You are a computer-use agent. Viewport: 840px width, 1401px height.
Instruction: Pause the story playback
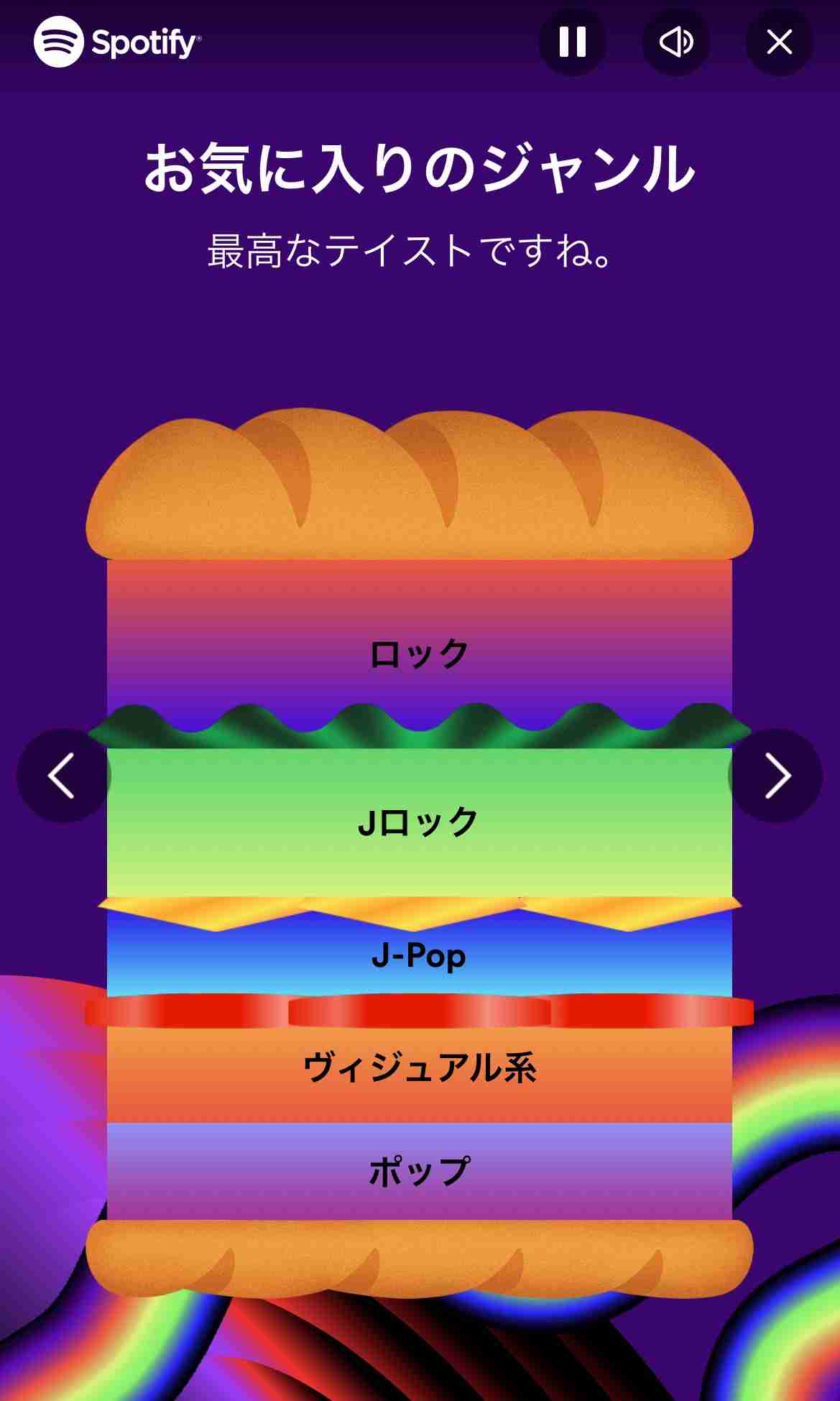[573, 42]
